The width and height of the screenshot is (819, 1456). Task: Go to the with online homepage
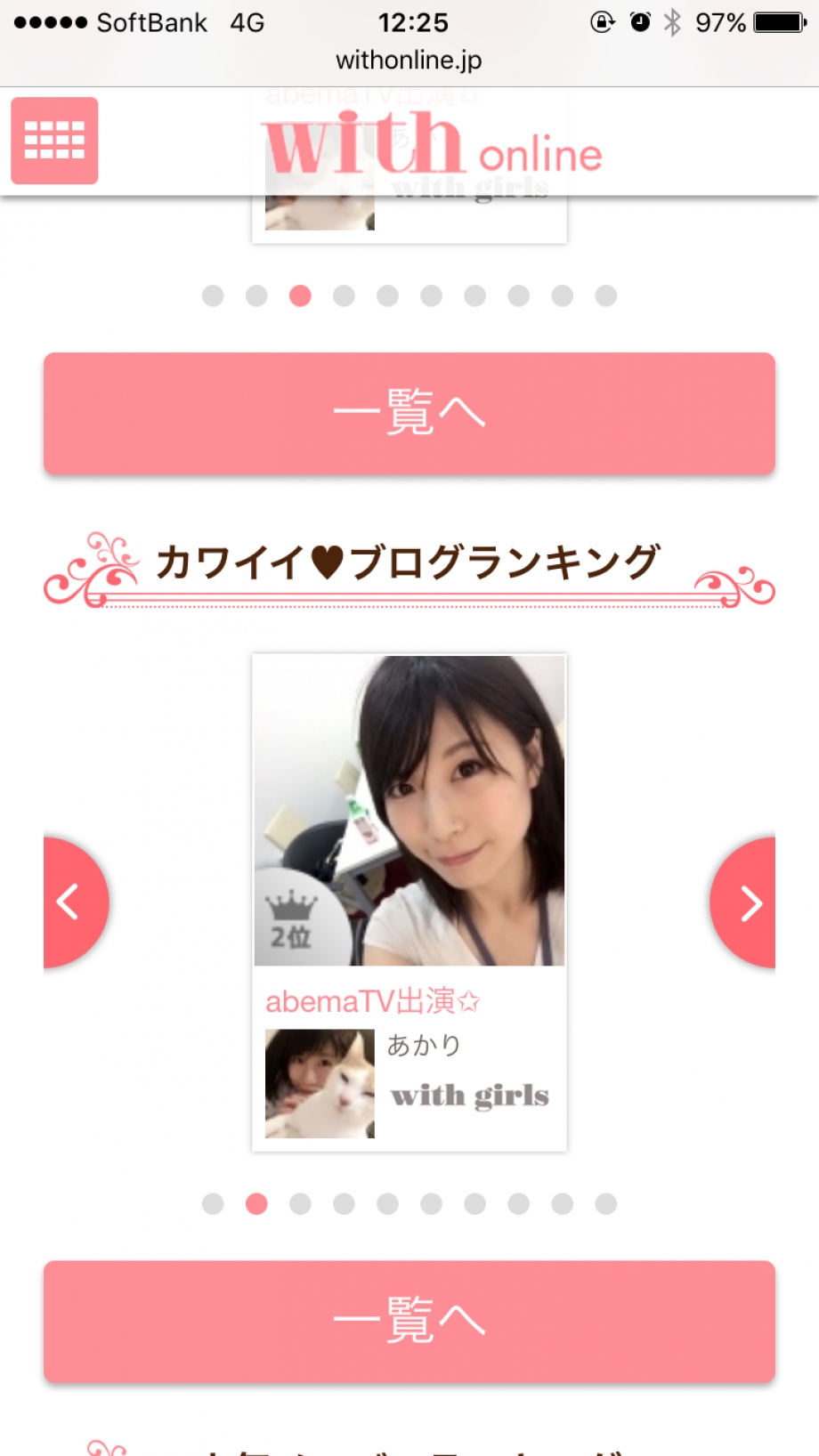[x=433, y=145]
